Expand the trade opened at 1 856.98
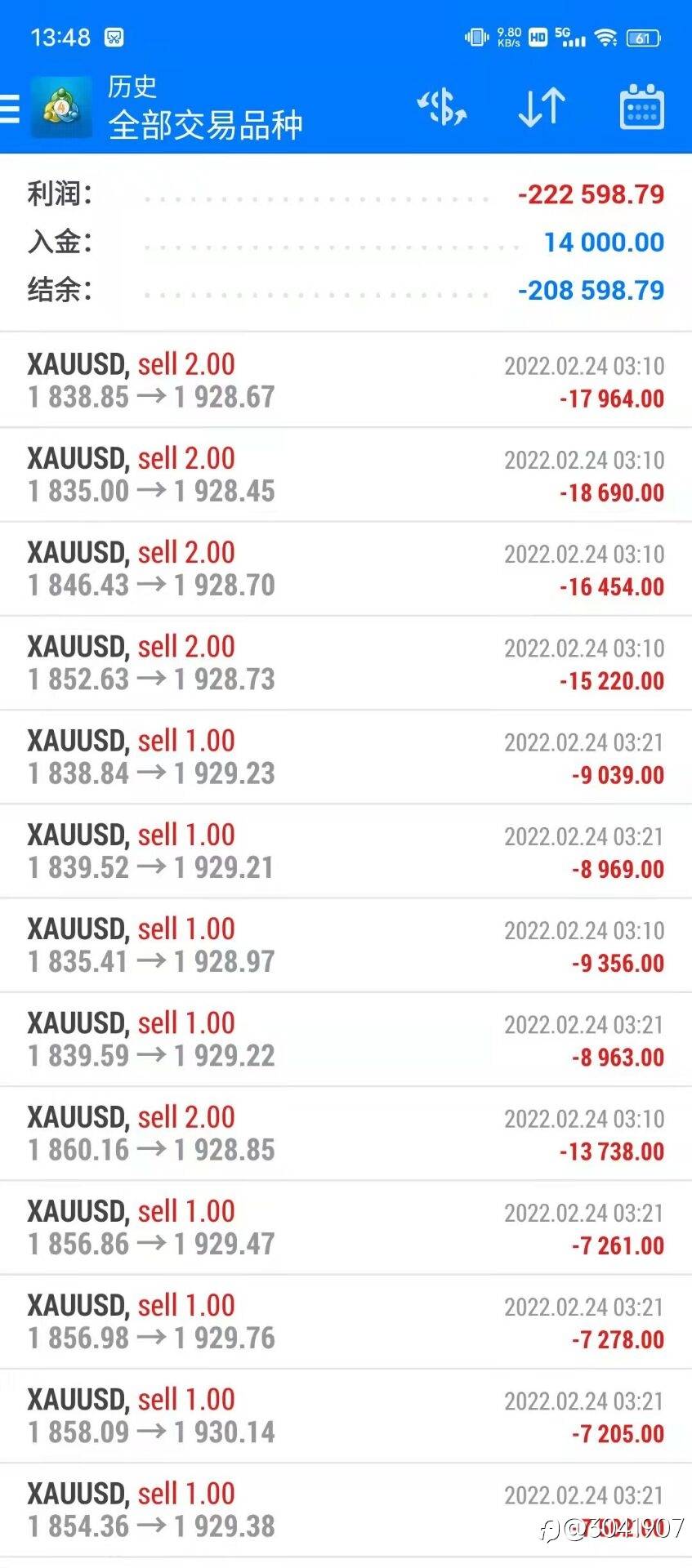Viewport: 692px width, 1568px height. (346, 1321)
